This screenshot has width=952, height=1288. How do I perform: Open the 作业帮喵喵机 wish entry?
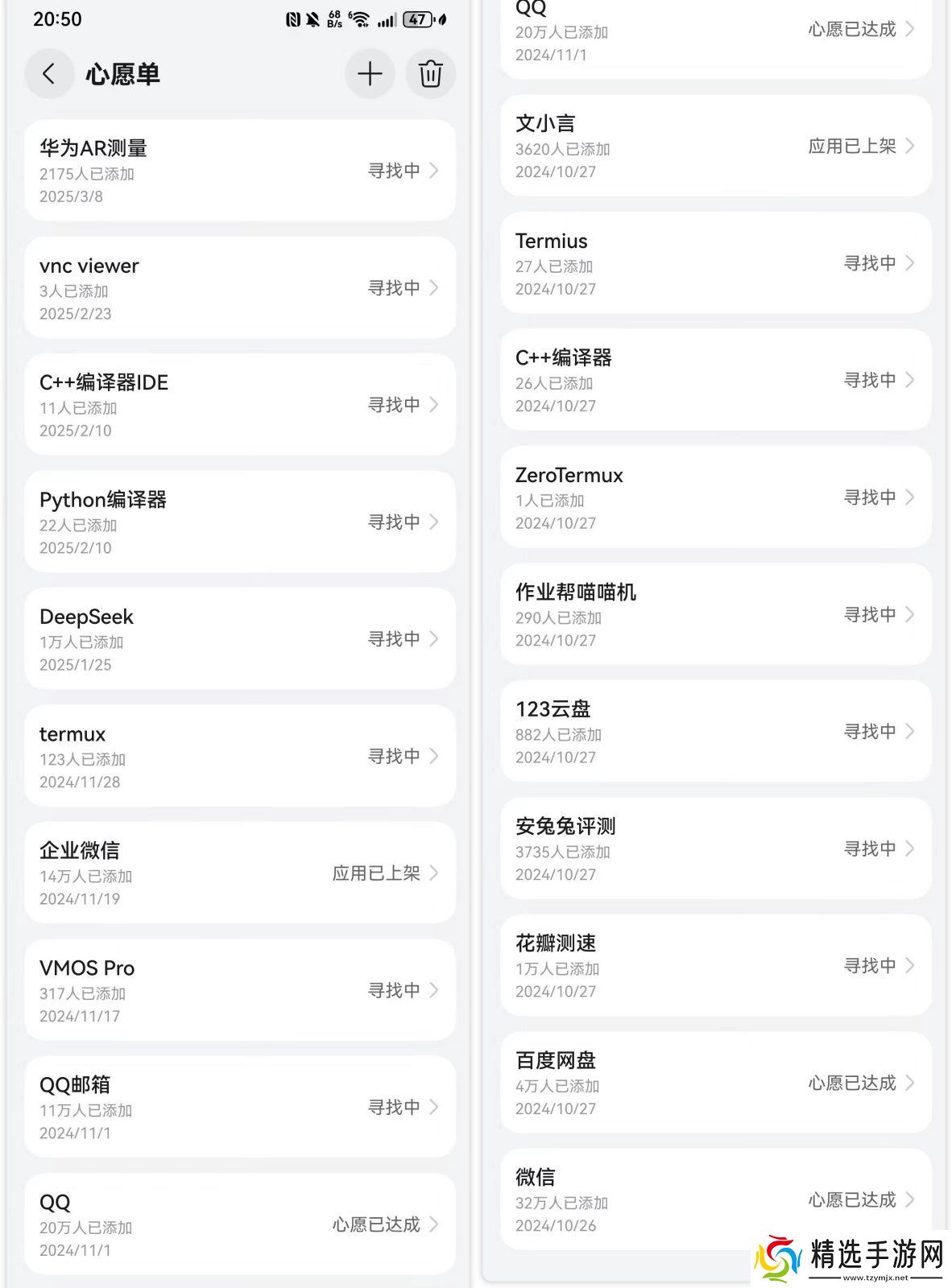coord(715,615)
